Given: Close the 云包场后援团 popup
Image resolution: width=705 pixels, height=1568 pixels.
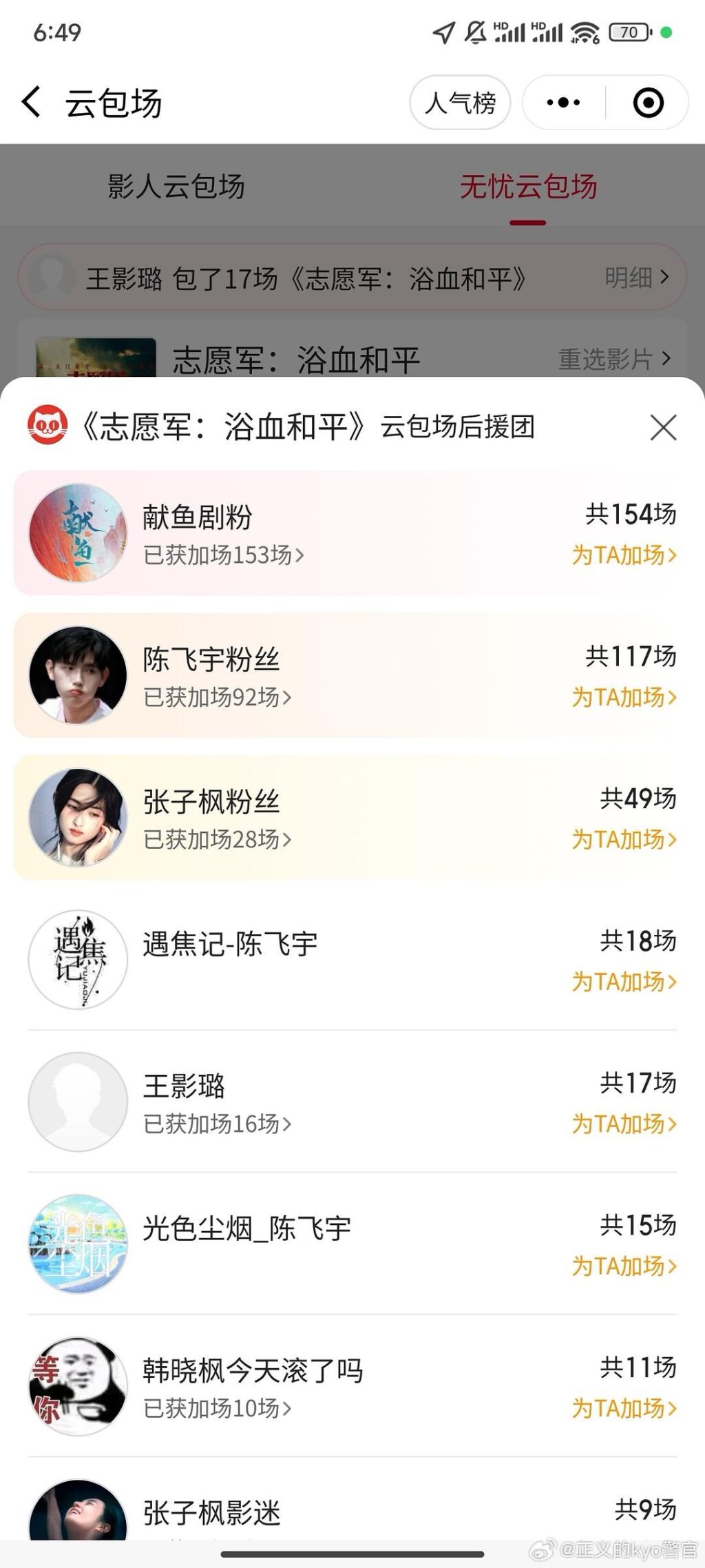Looking at the screenshot, I should (x=663, y=428).
